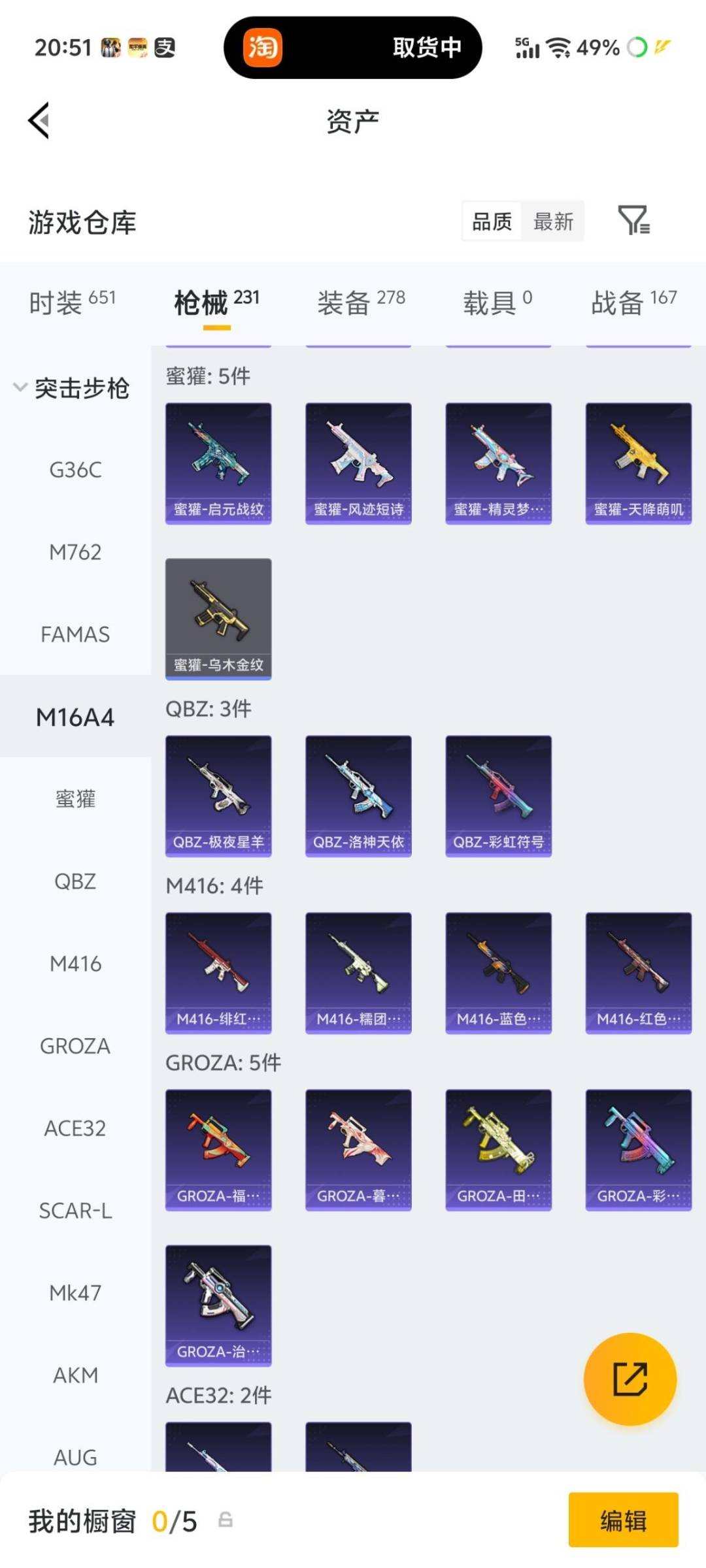Tap the orange floating share button
Screen dimensions: 706x1568
[630, 1379]
